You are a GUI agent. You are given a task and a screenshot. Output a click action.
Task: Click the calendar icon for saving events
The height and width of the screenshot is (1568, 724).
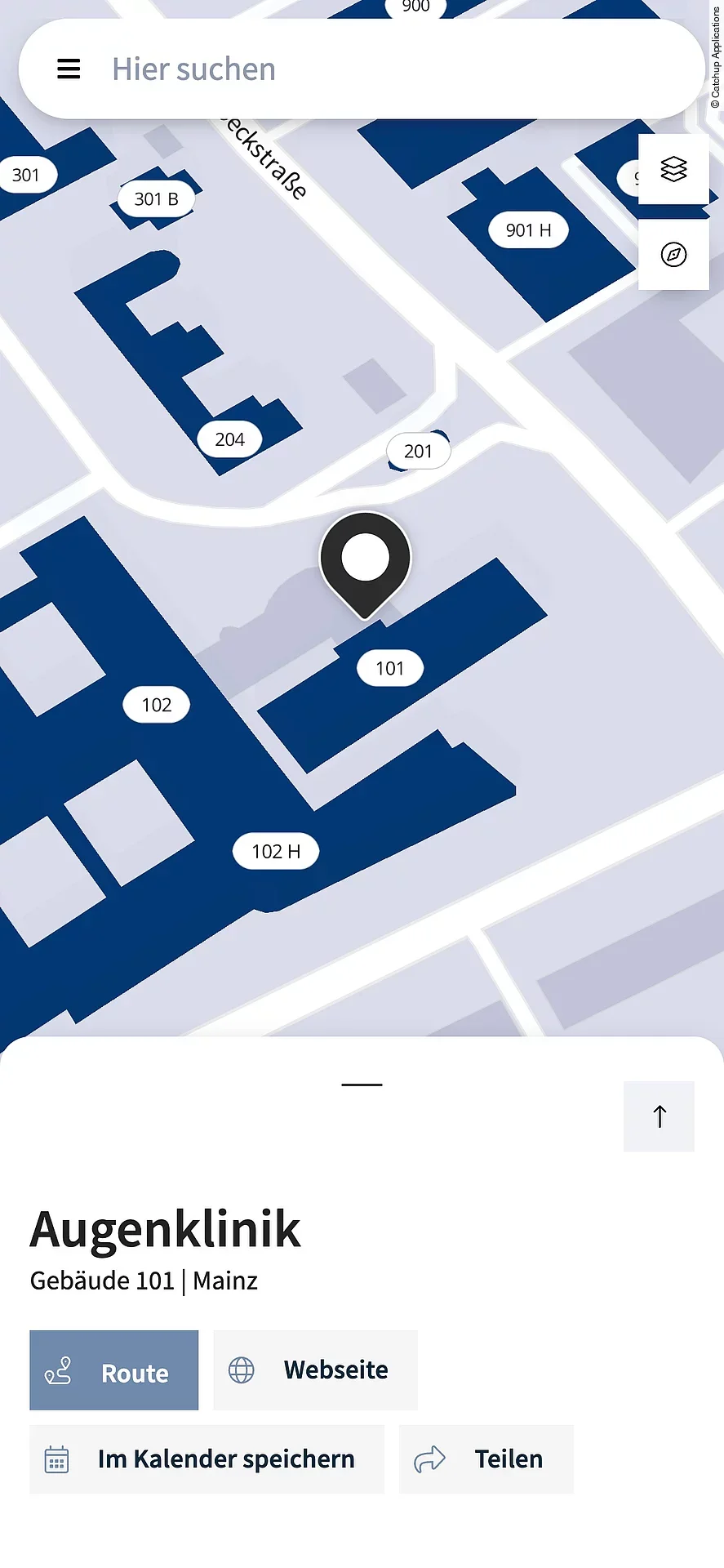click(55, 1459)
